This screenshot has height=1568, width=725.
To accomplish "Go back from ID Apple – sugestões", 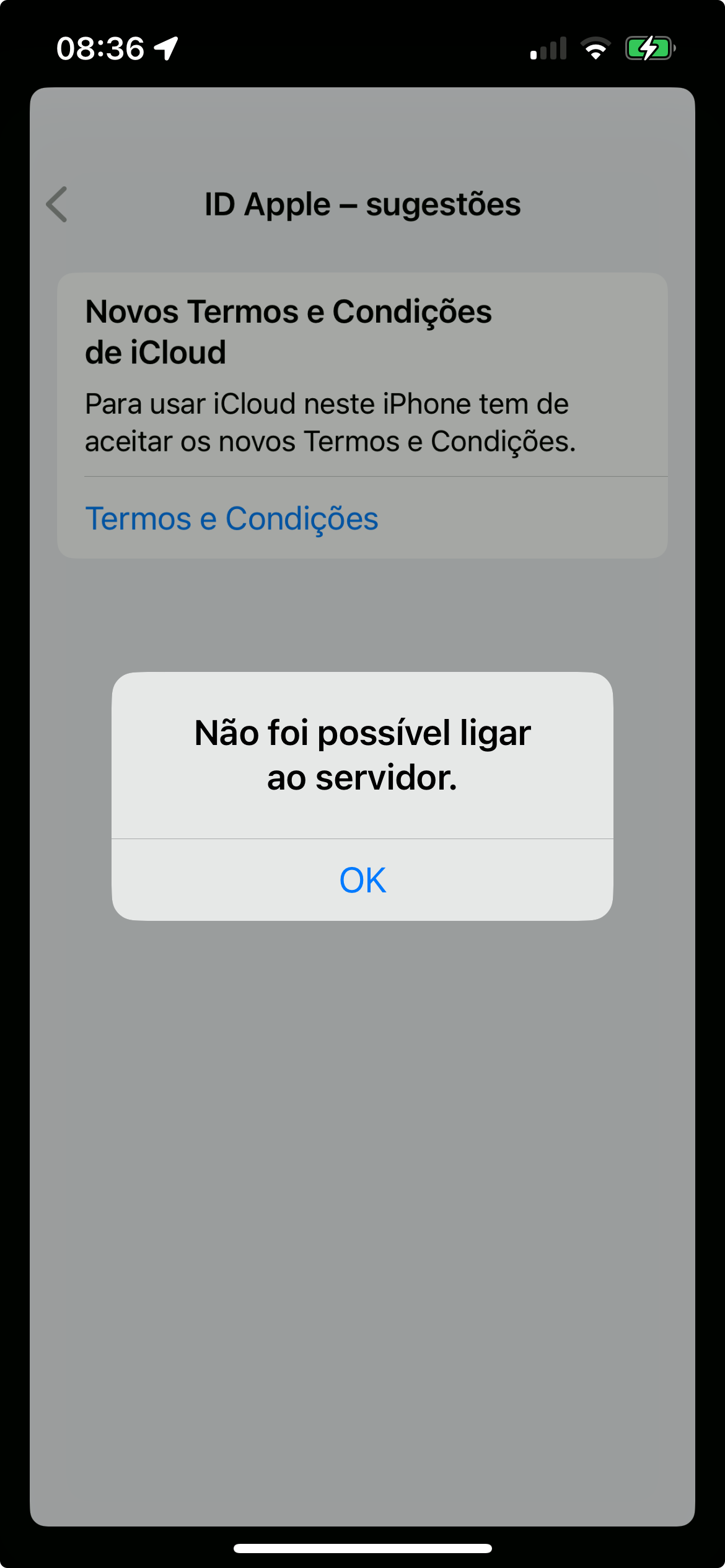I will [x=57, y=204].
